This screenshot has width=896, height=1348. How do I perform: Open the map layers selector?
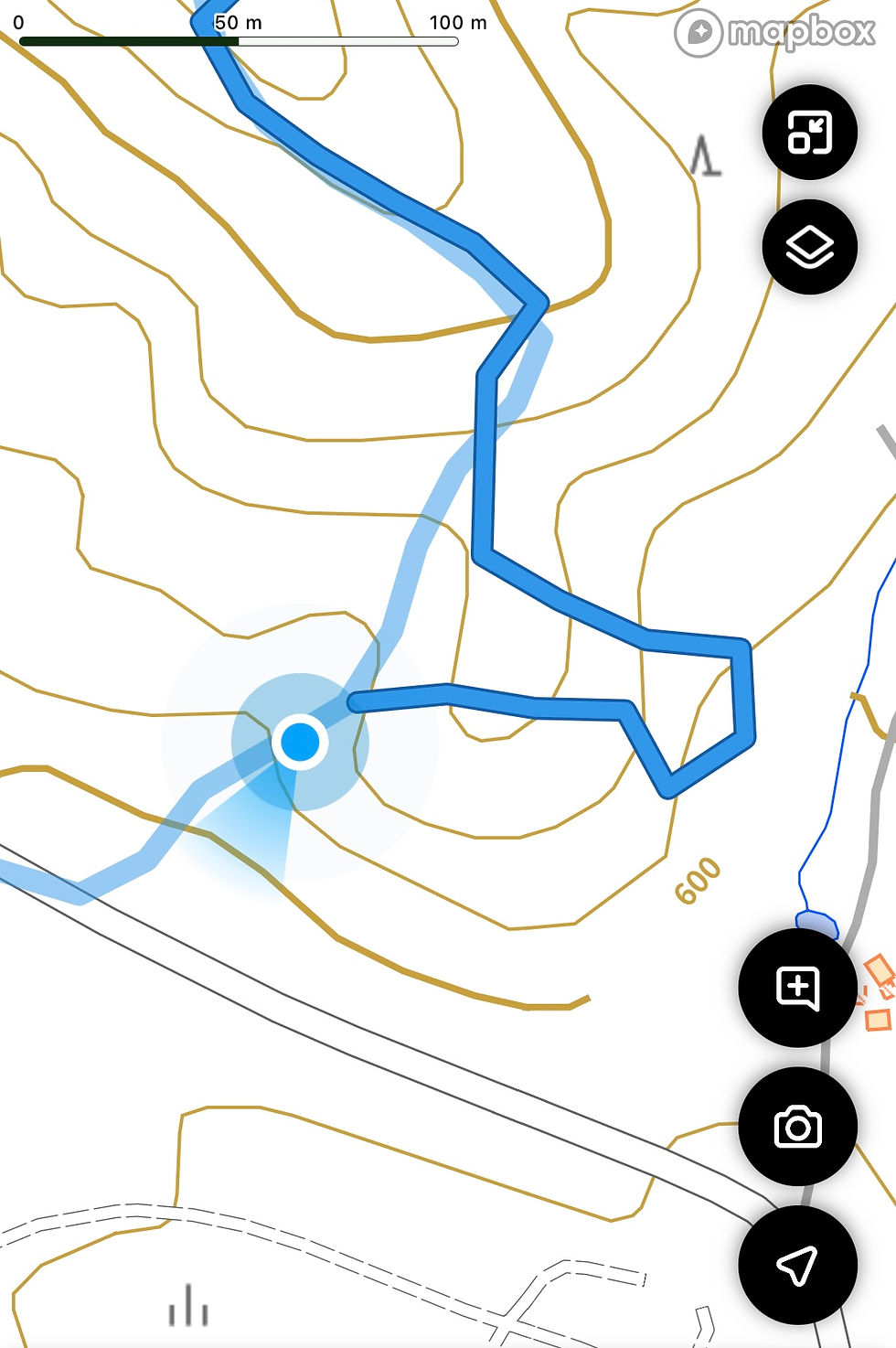(809, 247)
